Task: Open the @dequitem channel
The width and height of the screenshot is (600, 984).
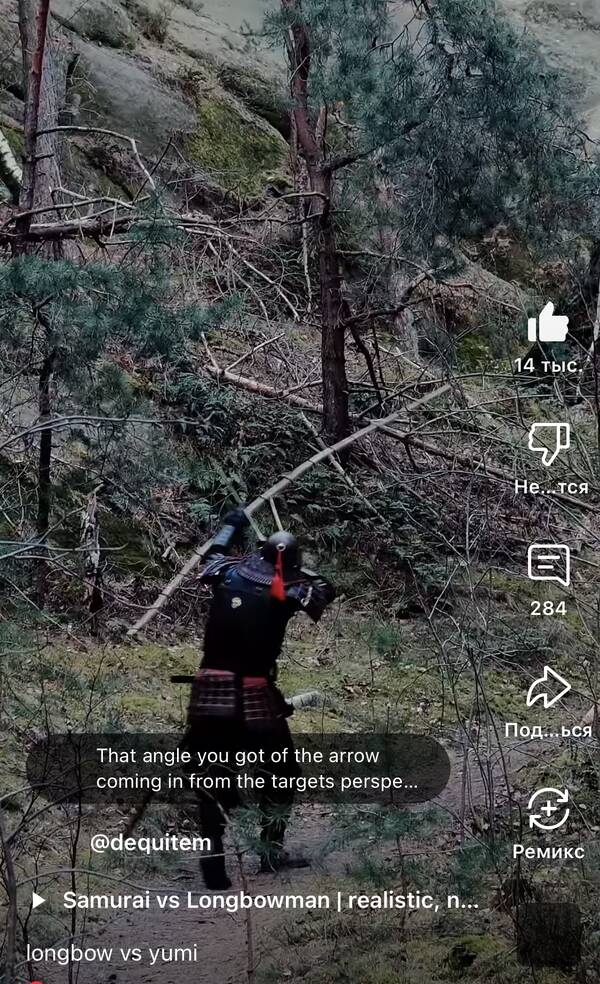Action: pyautogui.click(x=150, y=843)
